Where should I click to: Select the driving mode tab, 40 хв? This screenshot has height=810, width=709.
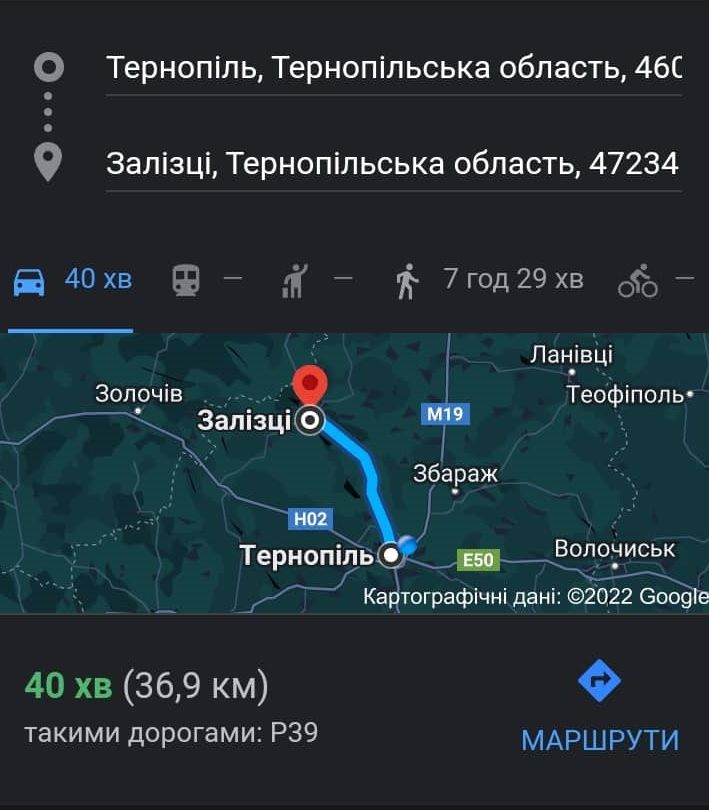pyautogui.click(x=72, y=280)
